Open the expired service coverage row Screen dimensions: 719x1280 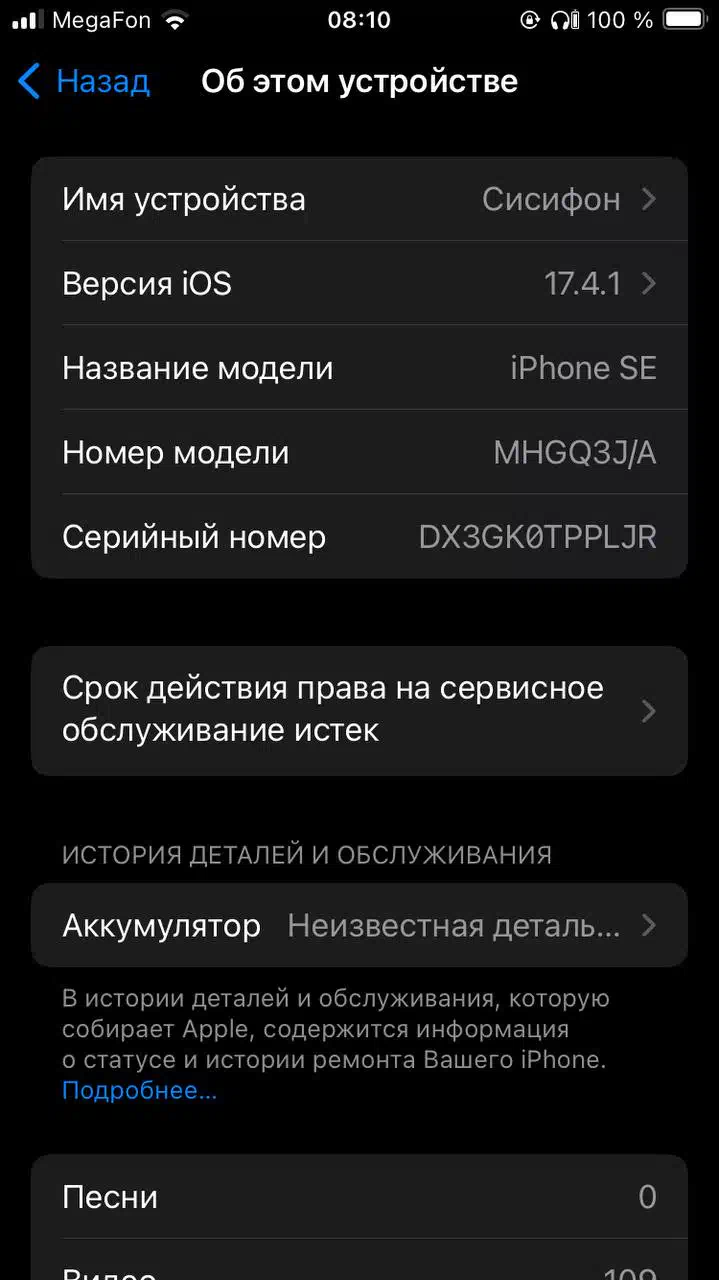coord(359,710)
